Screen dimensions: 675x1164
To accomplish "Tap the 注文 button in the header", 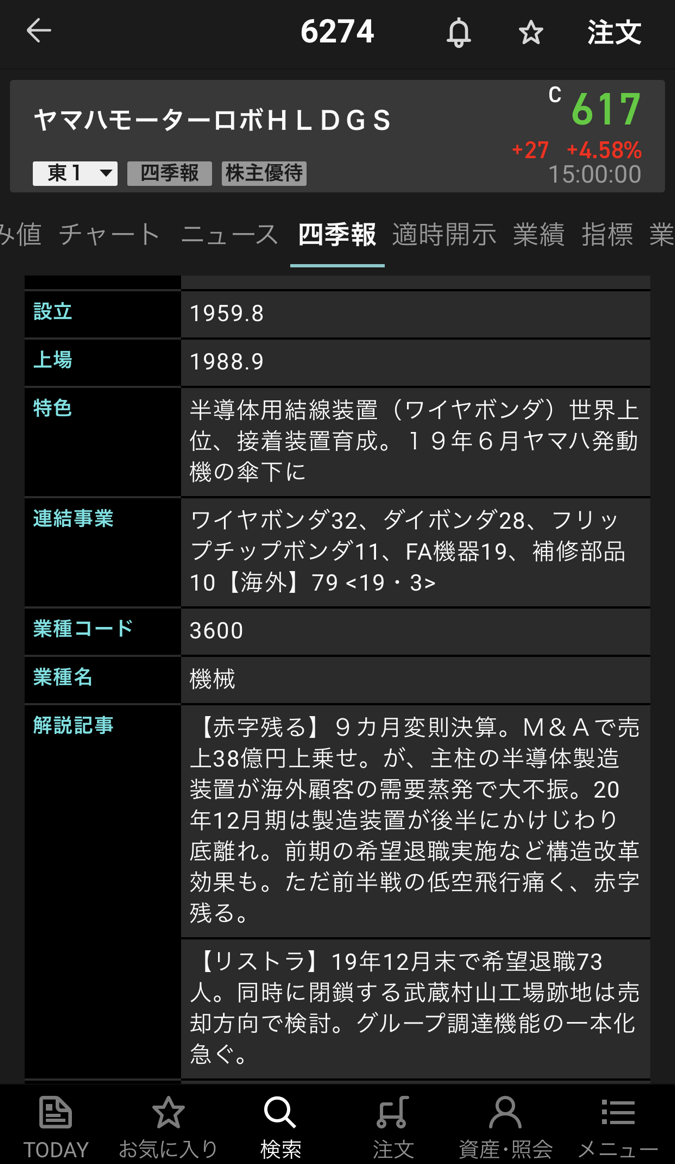I will pos(614,32).
